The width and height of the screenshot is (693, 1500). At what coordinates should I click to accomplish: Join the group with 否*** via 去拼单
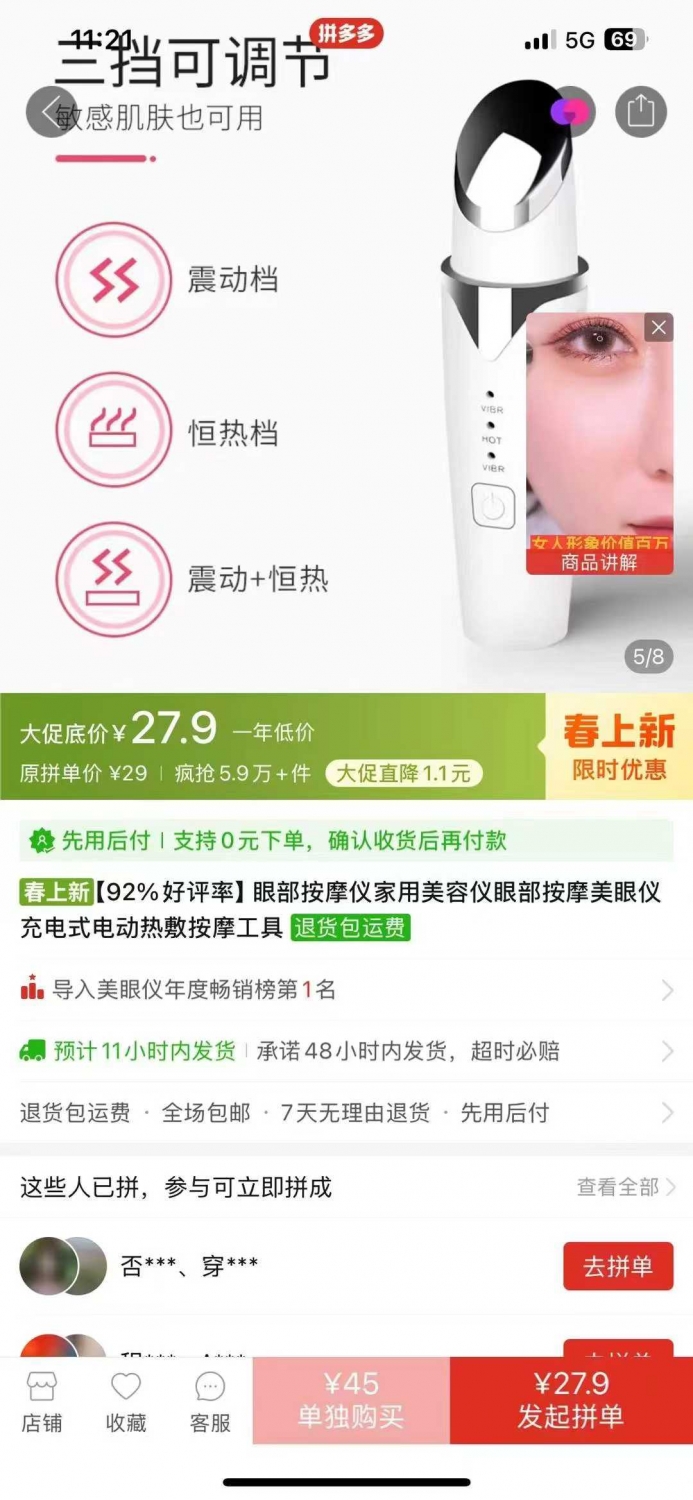tap(618, 1267)
